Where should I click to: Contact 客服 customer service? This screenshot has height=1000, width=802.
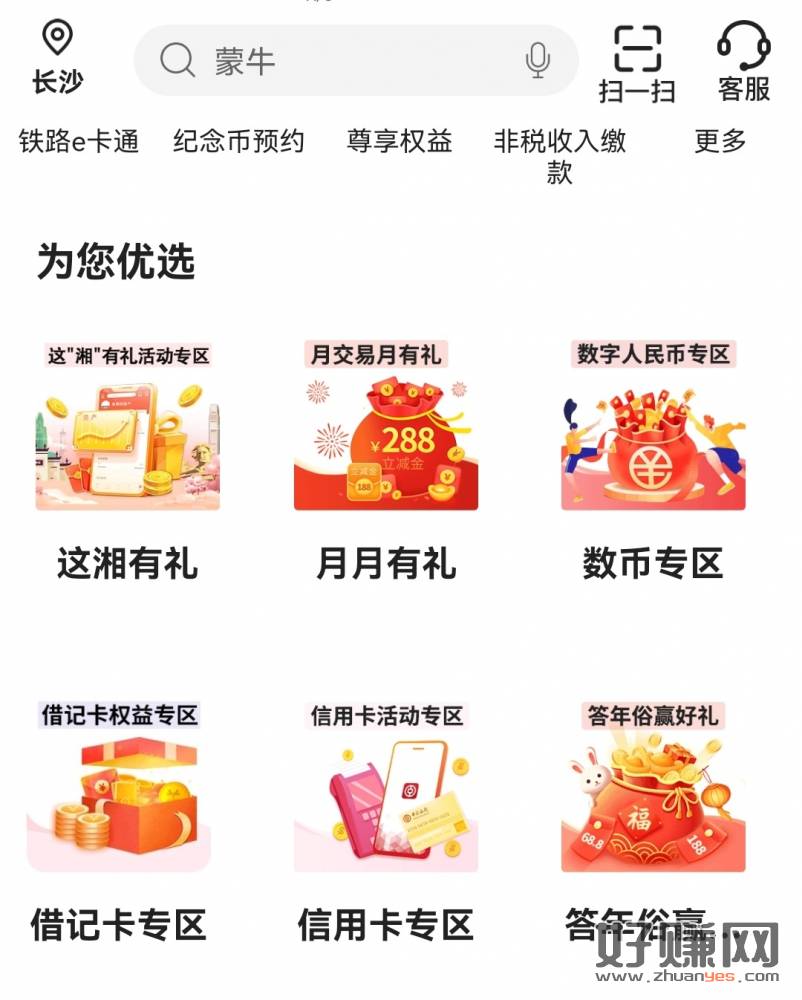743,63
